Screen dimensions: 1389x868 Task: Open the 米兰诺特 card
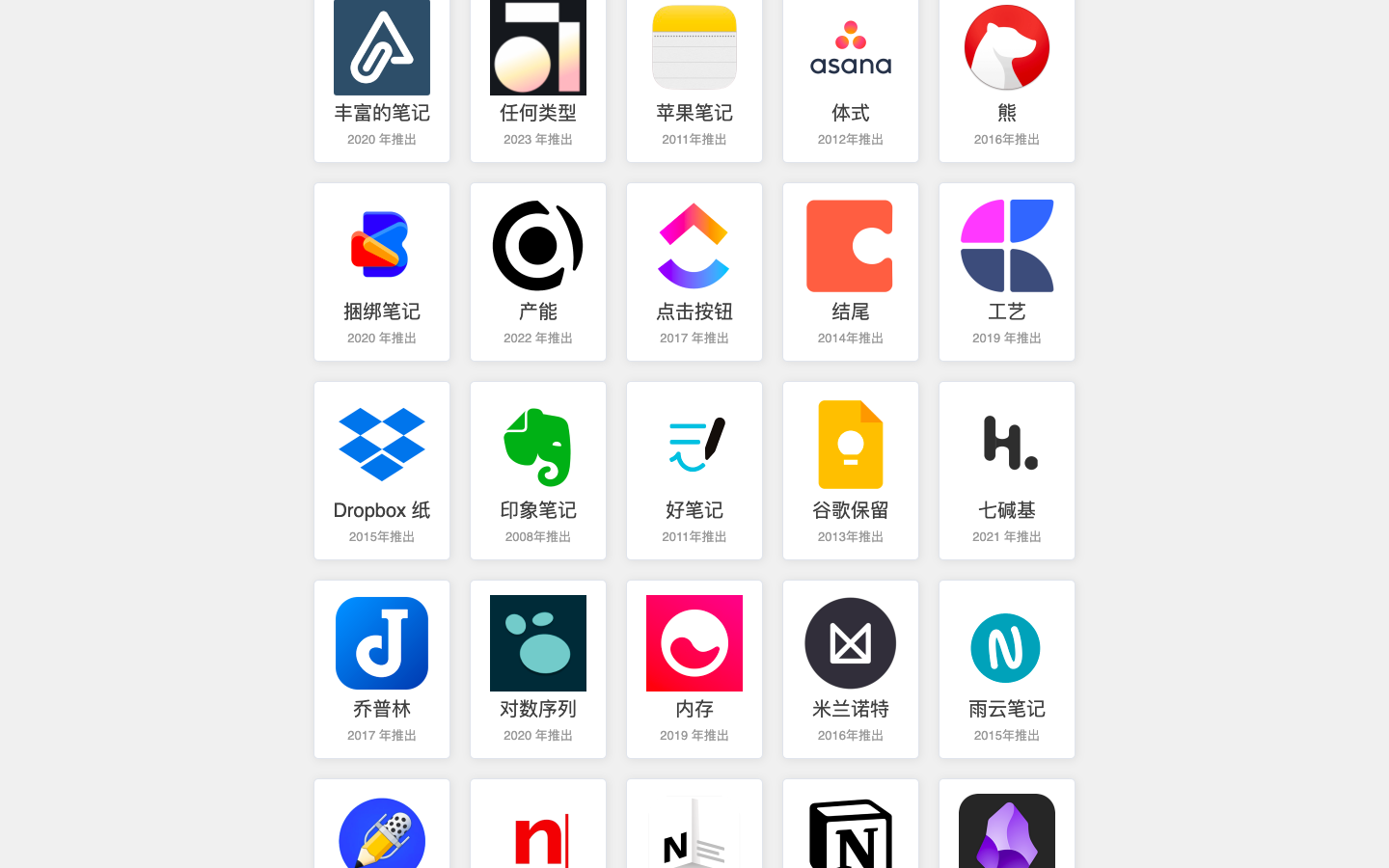click(x=851, y=669)
